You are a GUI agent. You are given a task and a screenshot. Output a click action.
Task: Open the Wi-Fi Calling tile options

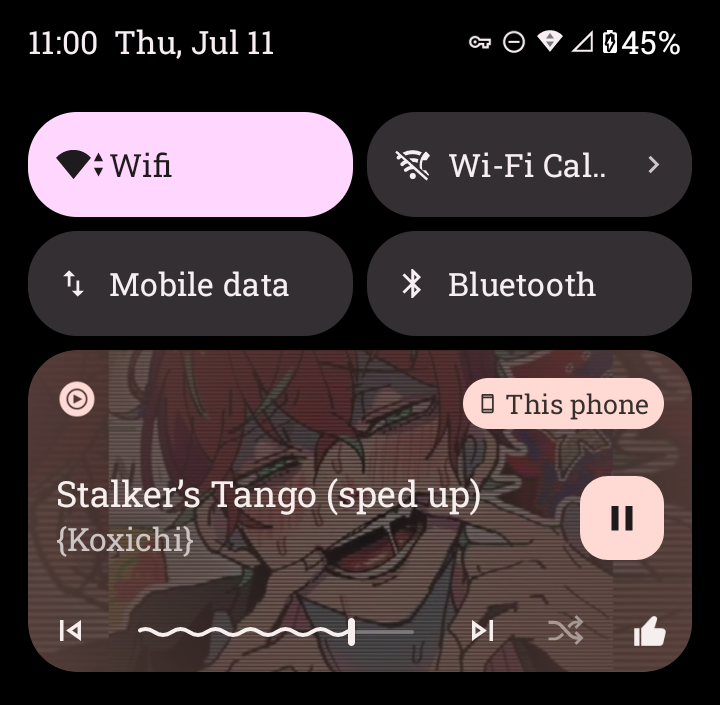point(529,165)
